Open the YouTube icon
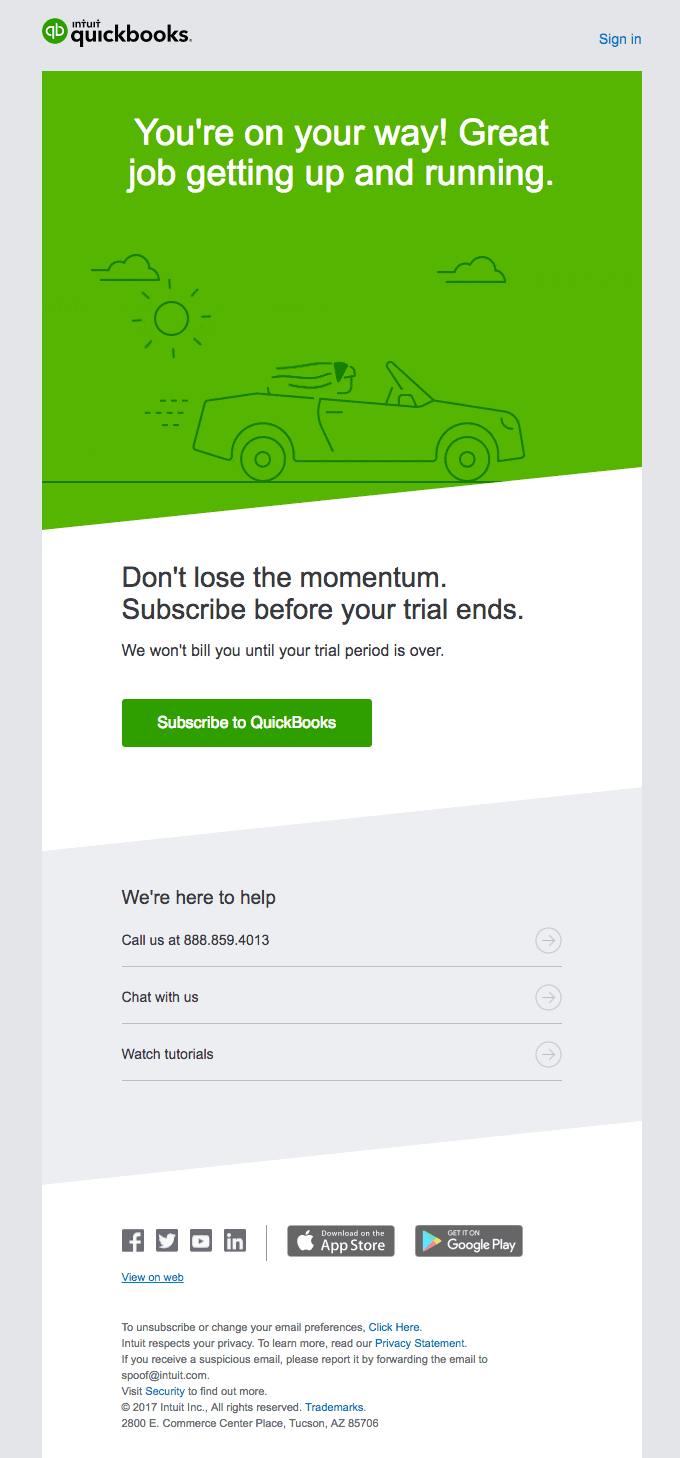 pyautogui.click(x=201, y=1241)
